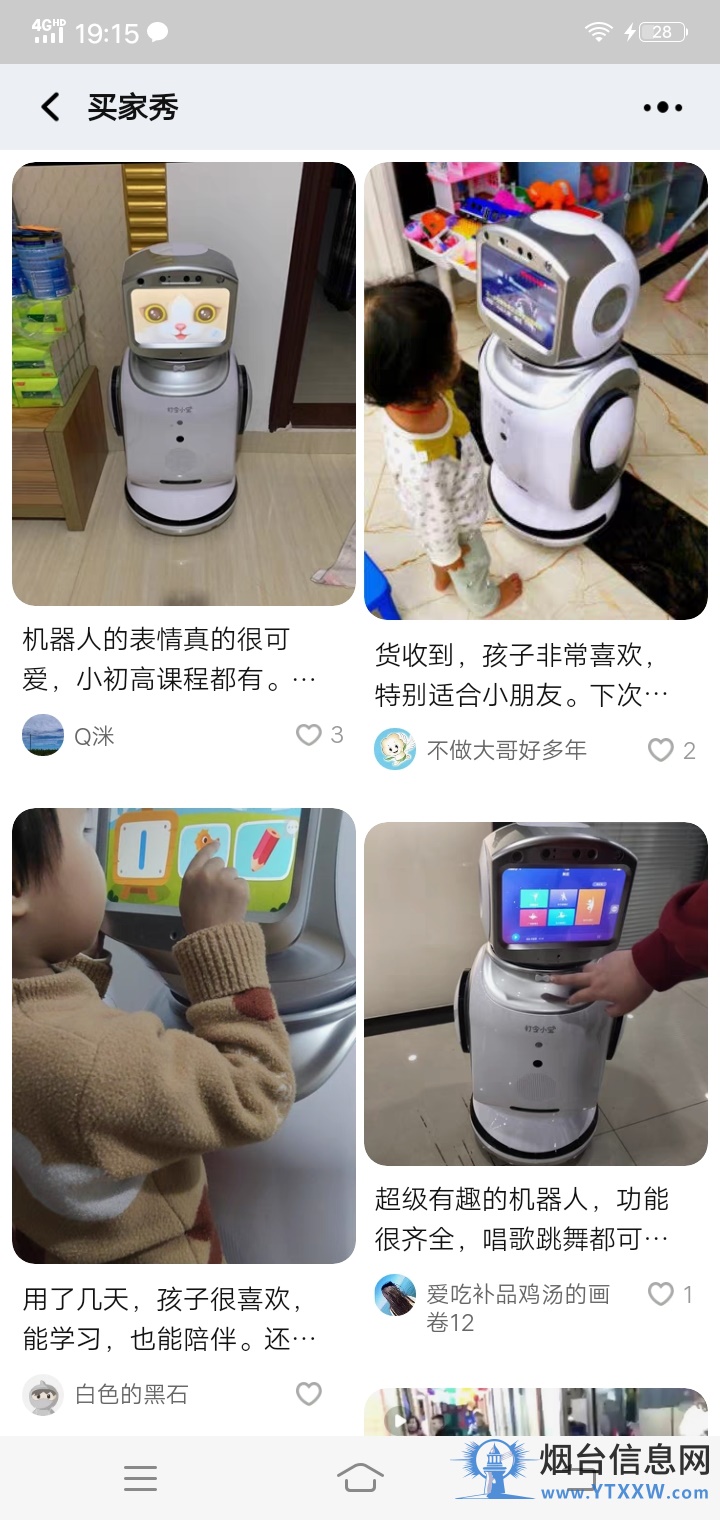Open 爱吃补品鸡汤的画卷12's robot photo
Viewport: 720px width, 1520px height.
tap(536, 994)
